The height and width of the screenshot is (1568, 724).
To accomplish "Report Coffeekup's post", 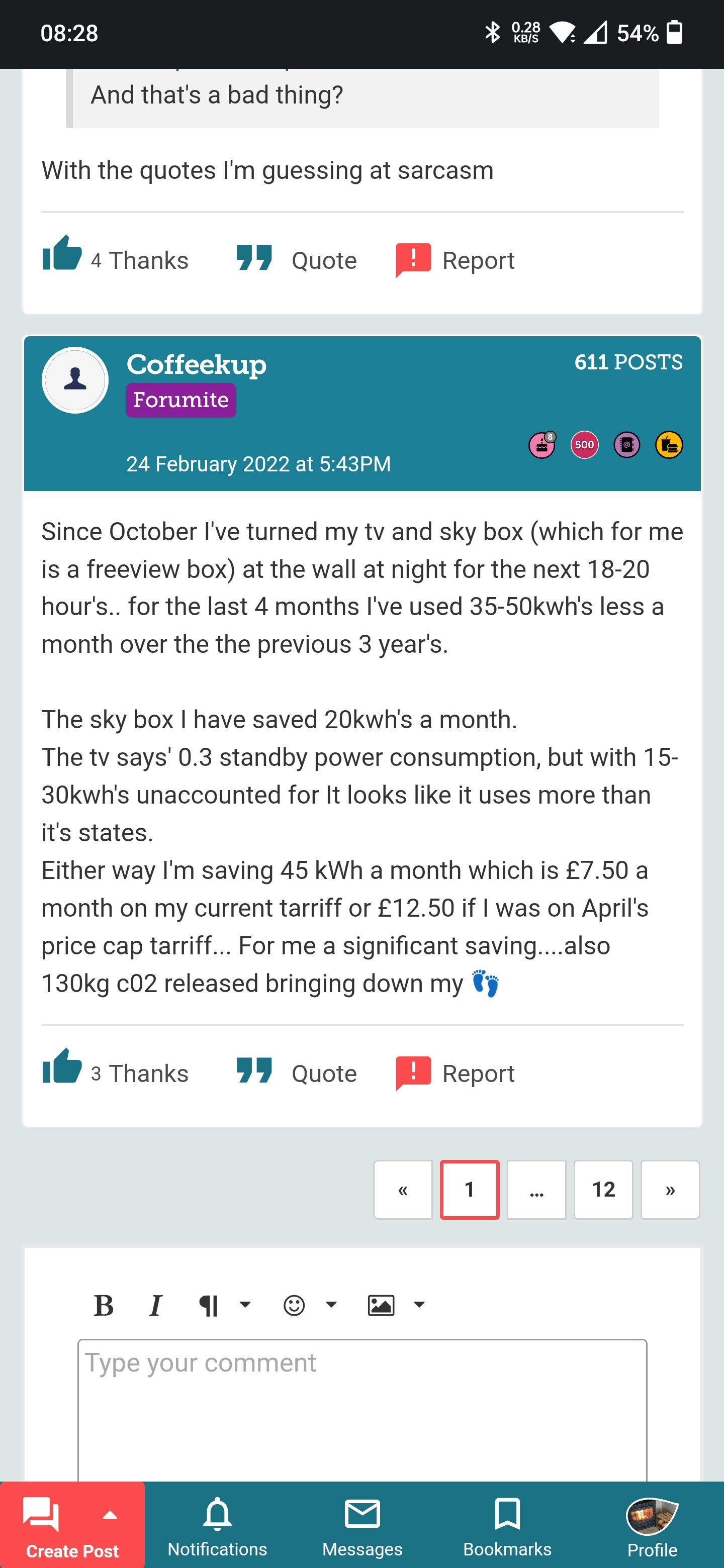I will point(455,1072).
